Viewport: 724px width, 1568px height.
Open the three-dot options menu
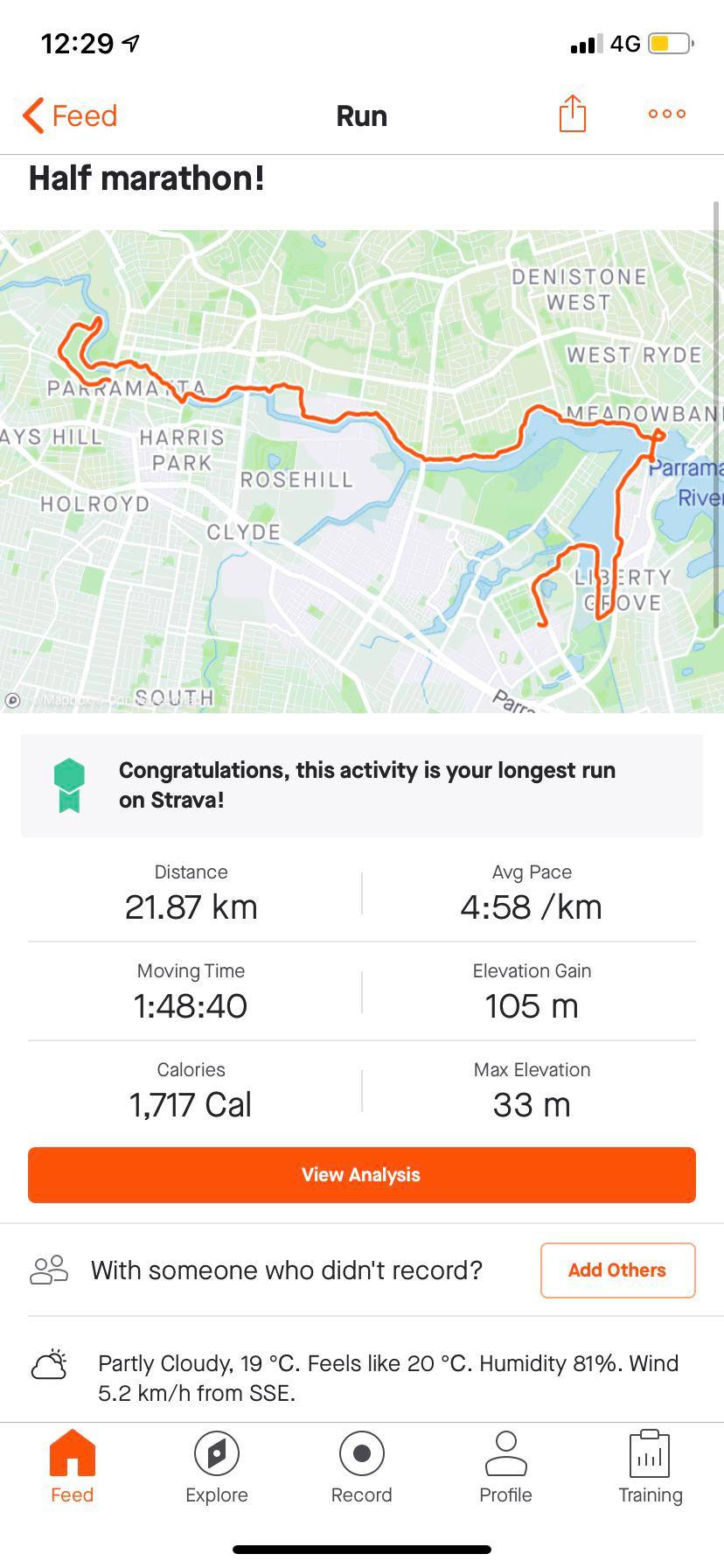(x=665, y=114)
